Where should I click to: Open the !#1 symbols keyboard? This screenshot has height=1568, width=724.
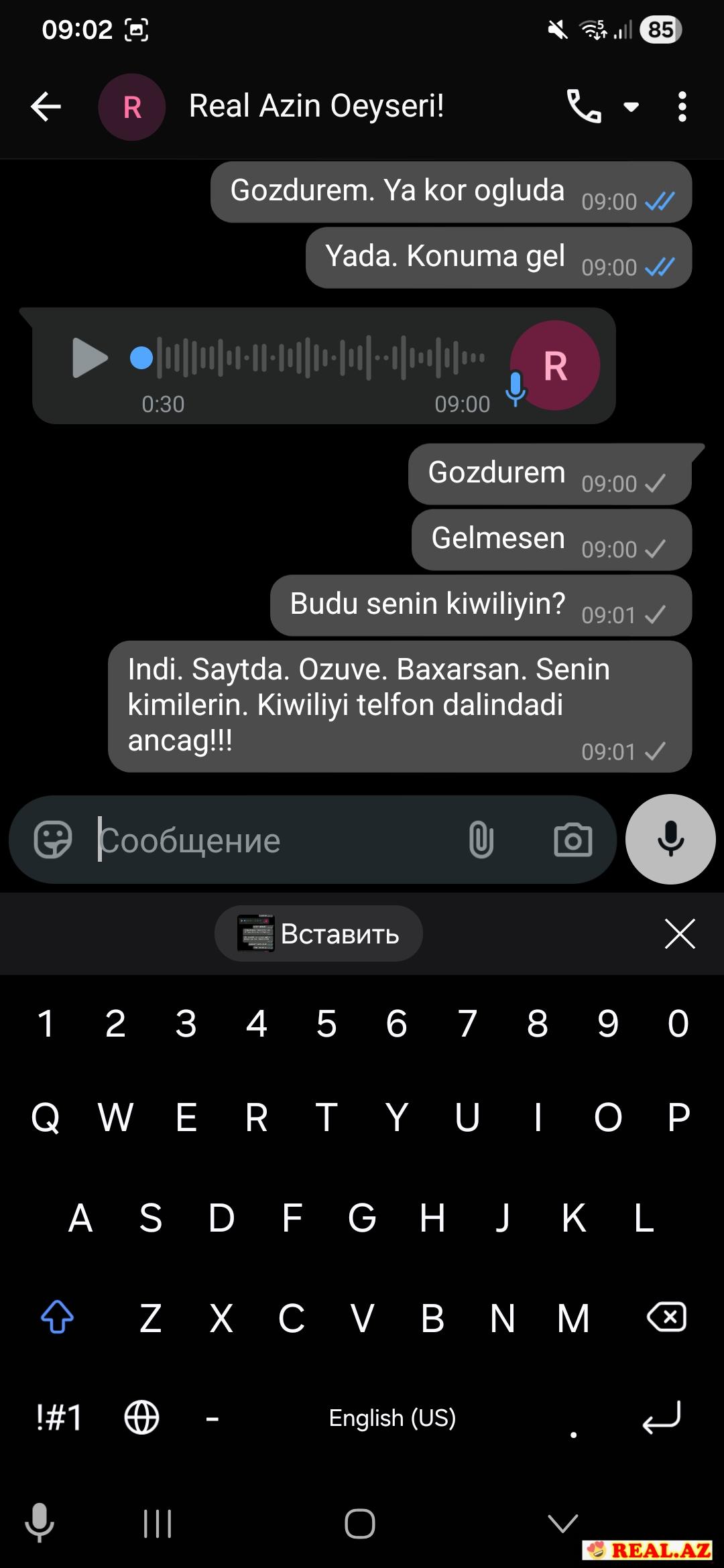59,1418
